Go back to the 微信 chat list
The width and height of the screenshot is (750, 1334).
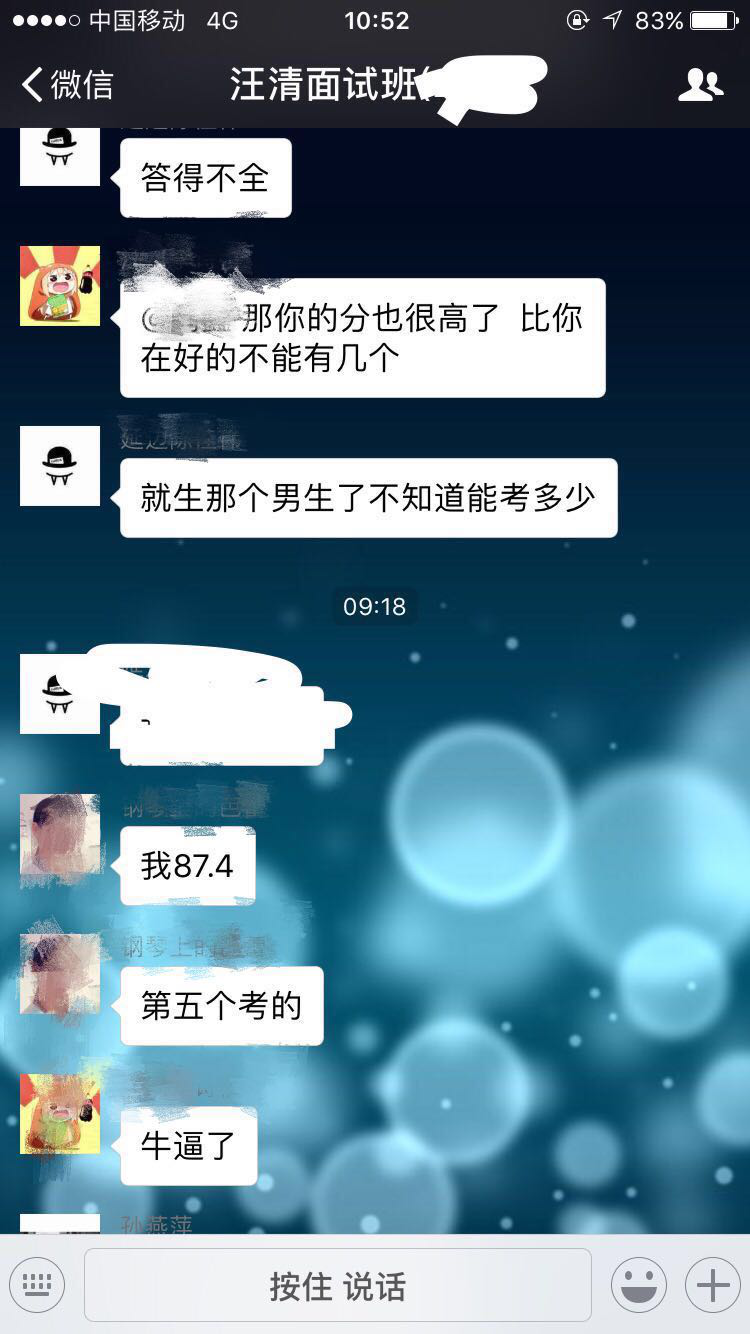pyautogui.click(x=68, y=85)
